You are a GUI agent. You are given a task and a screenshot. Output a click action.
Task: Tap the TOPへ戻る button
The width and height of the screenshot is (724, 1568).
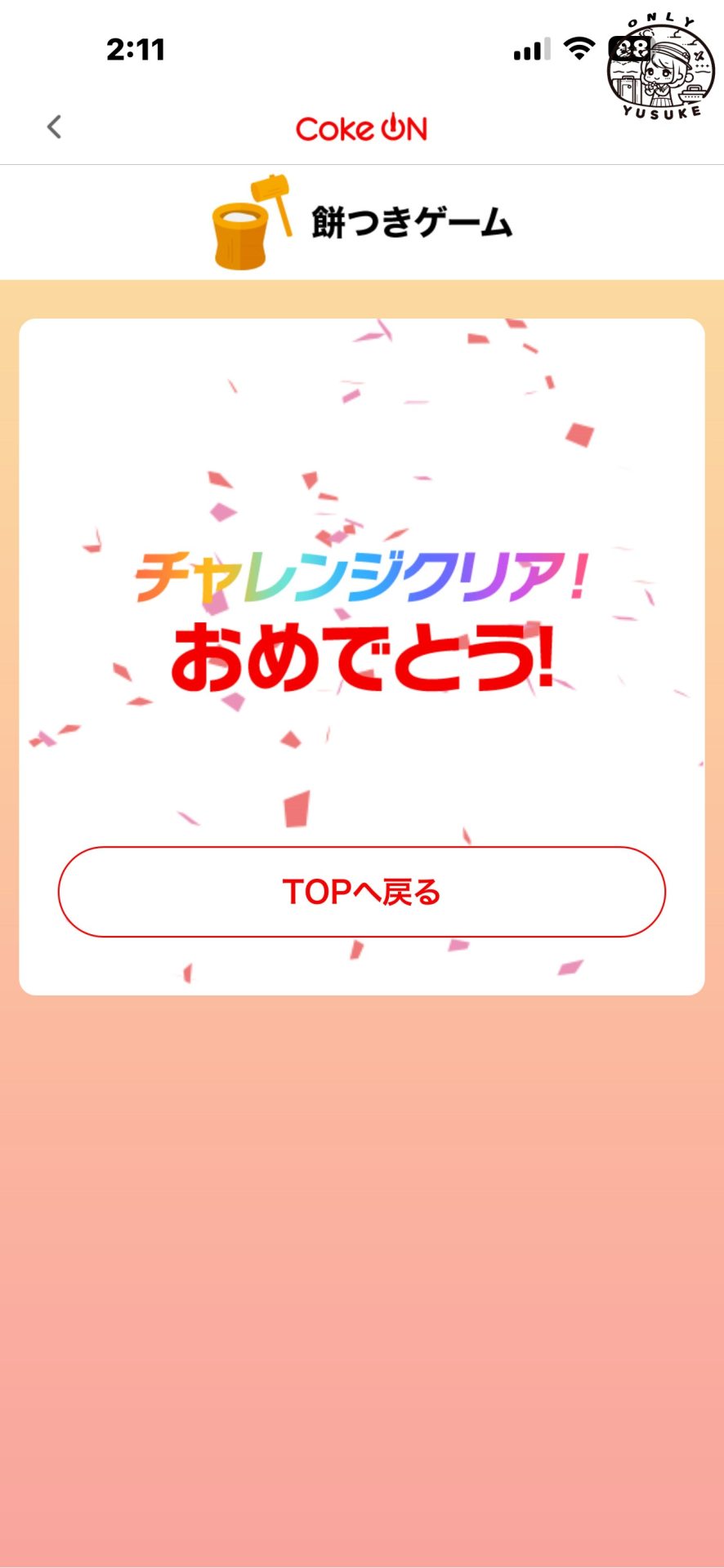pos(361,892)
